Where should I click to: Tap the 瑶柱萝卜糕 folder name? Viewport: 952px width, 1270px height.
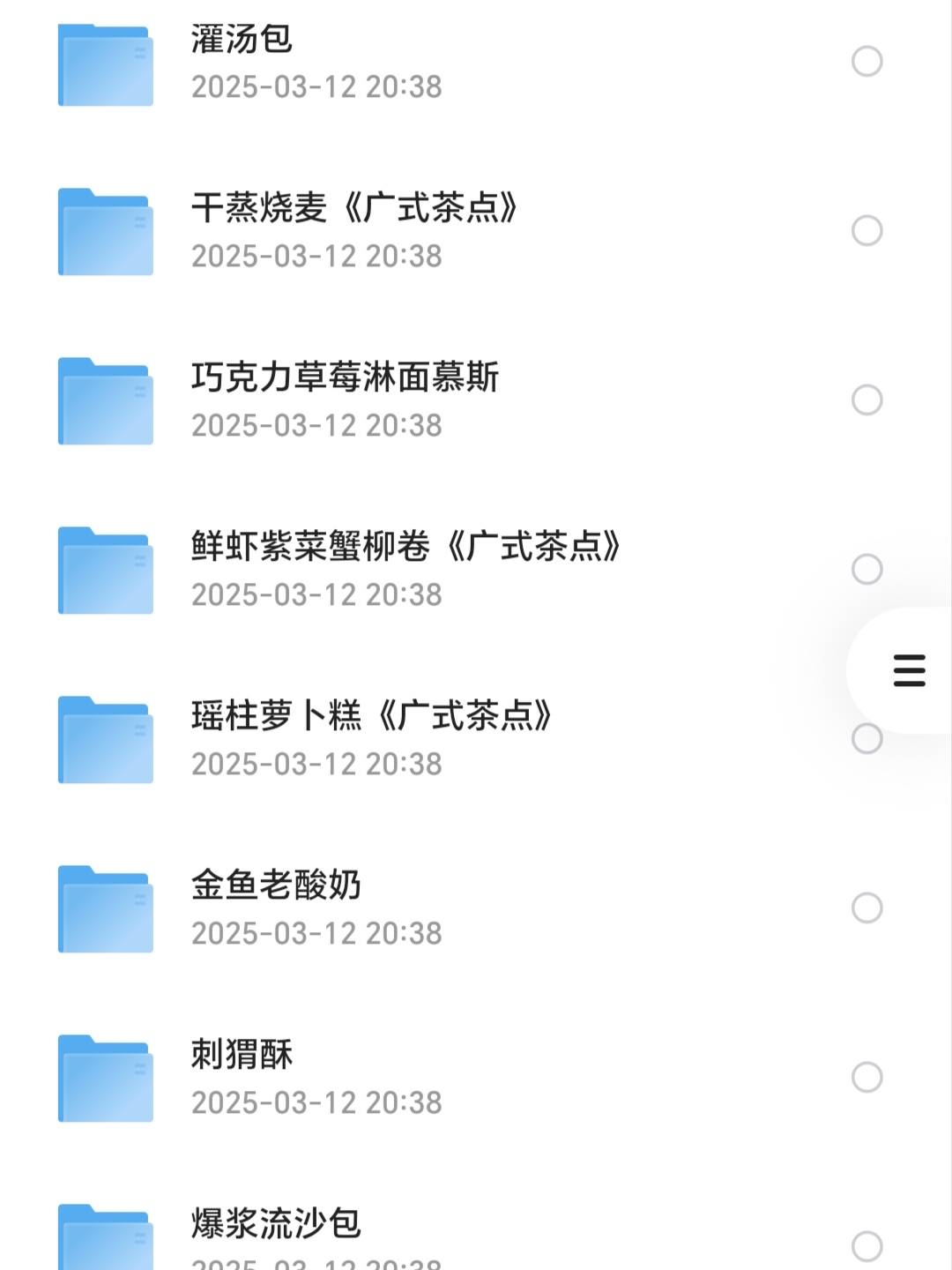point(370,716)
